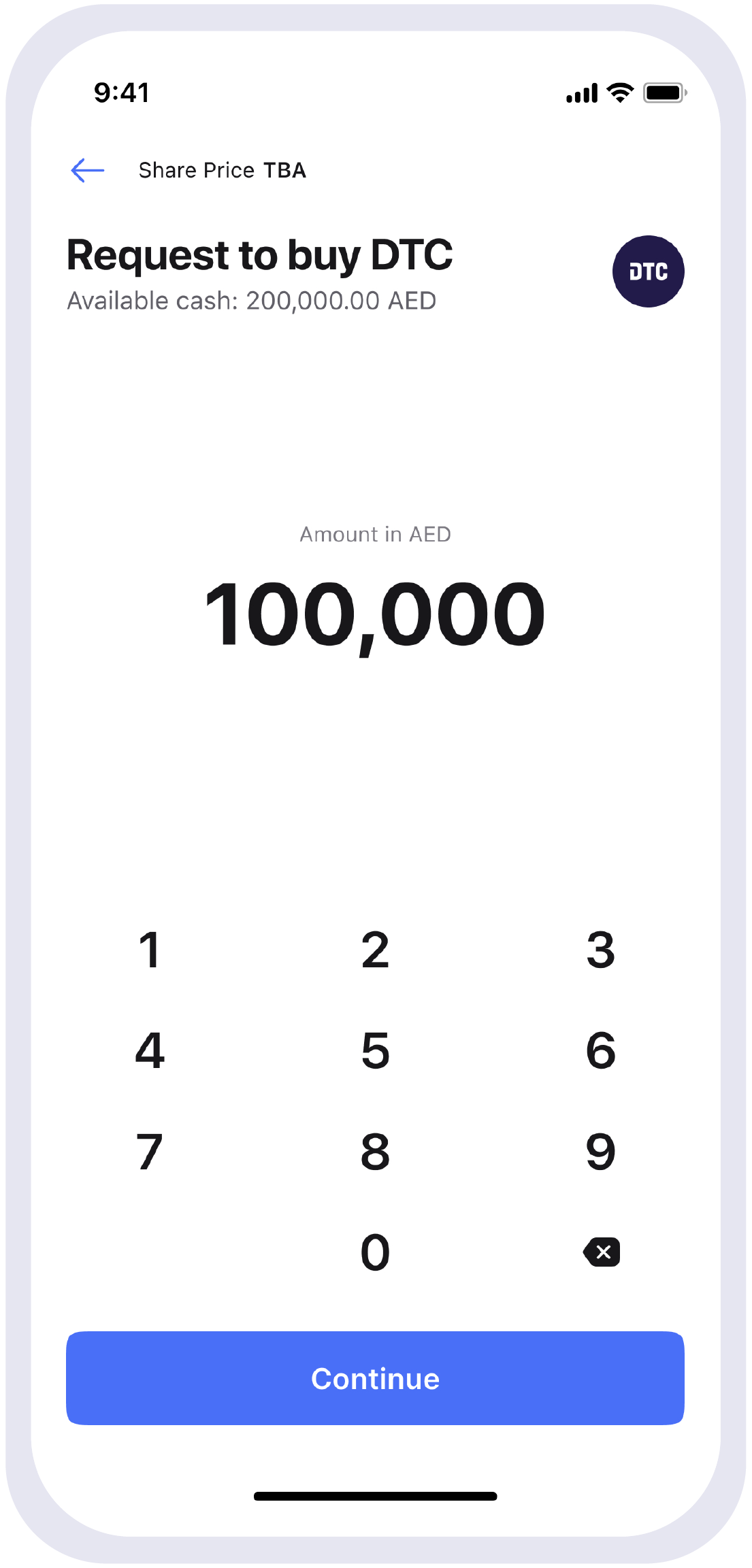Tap keypad number 3
The height and width of the screenshot is (1568, 752).
601,950
